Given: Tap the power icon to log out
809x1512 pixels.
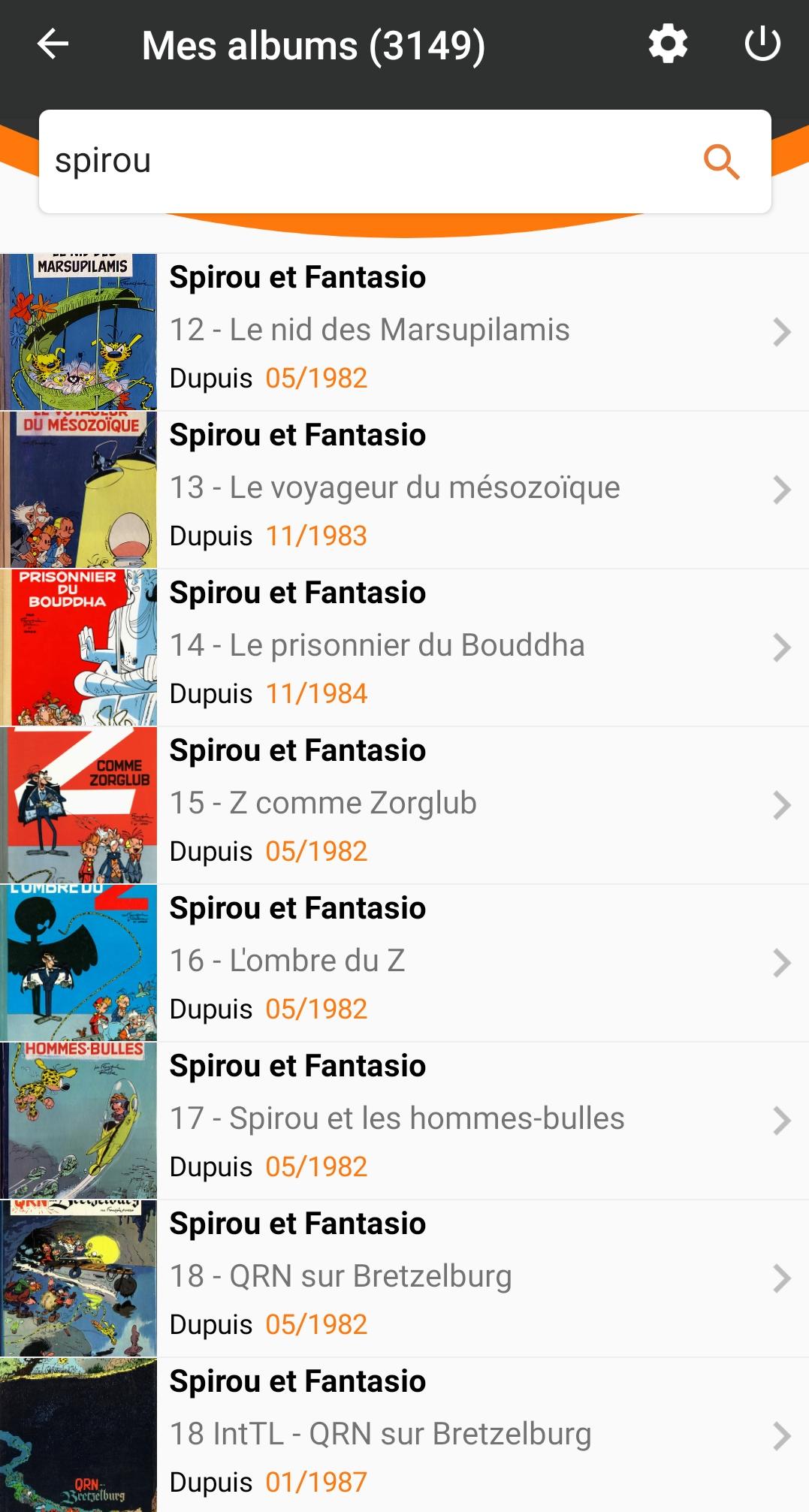Looking at the screenshot, I should click(762, 44).
